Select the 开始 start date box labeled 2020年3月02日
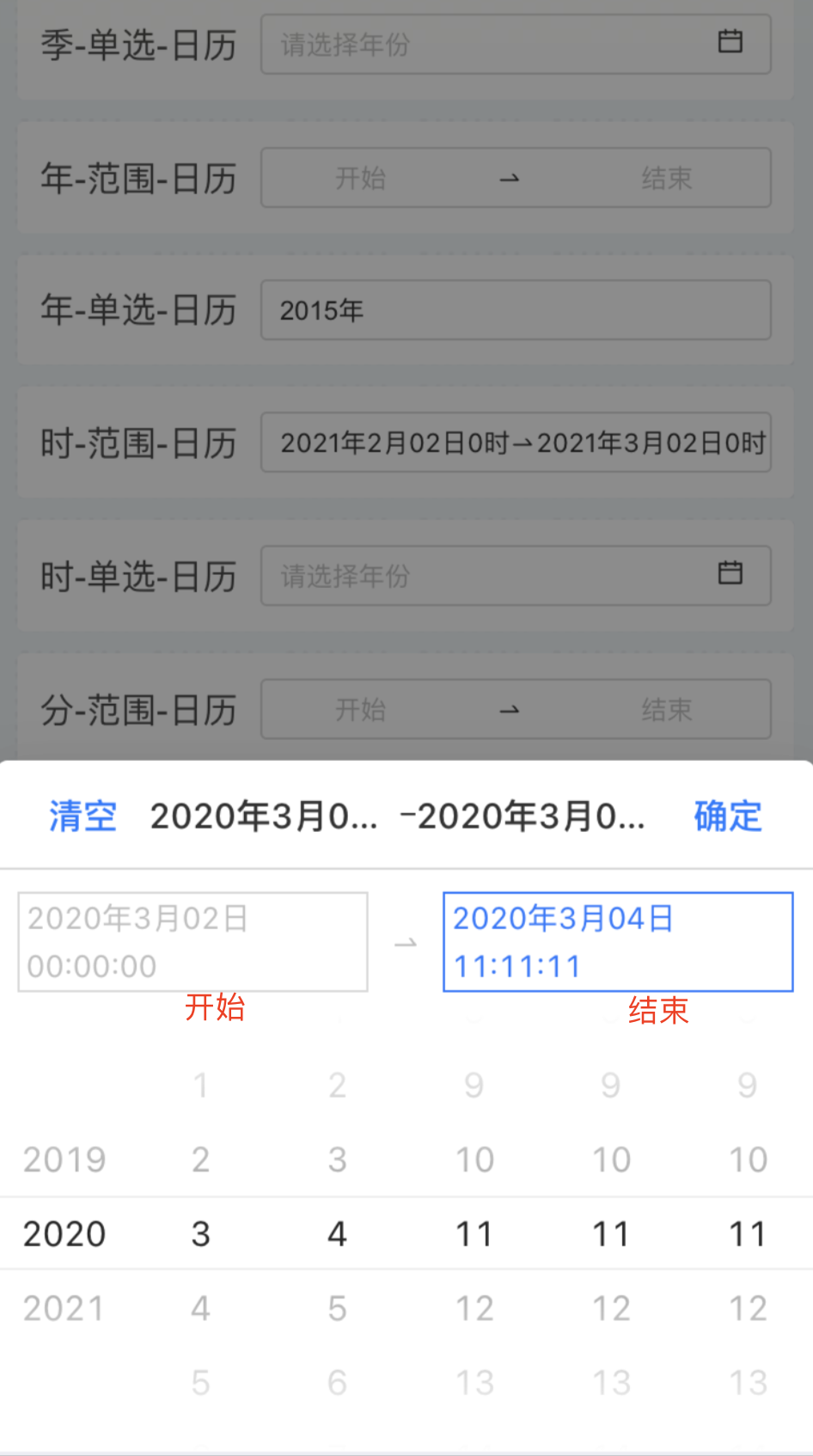Viewport: 813px width, 1456px height. [193, 941]
